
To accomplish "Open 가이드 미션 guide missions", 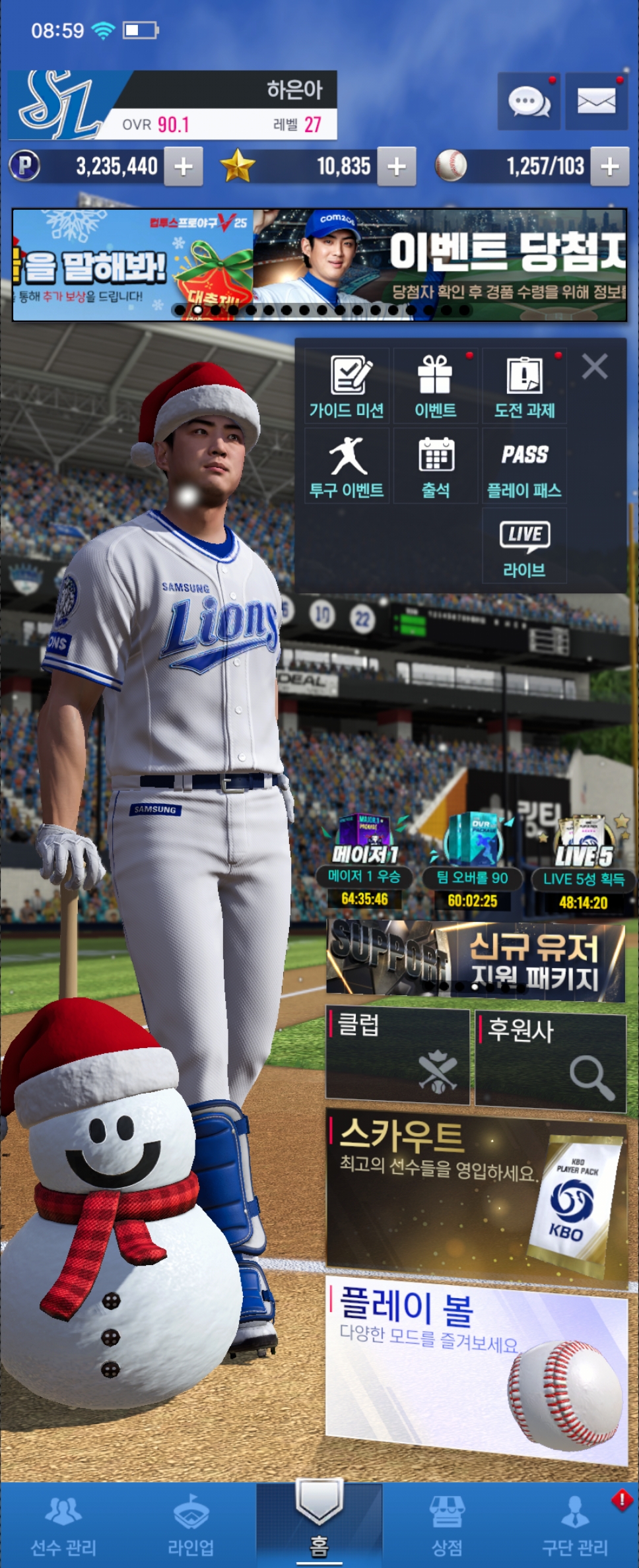I will click(x=347, y=387).
